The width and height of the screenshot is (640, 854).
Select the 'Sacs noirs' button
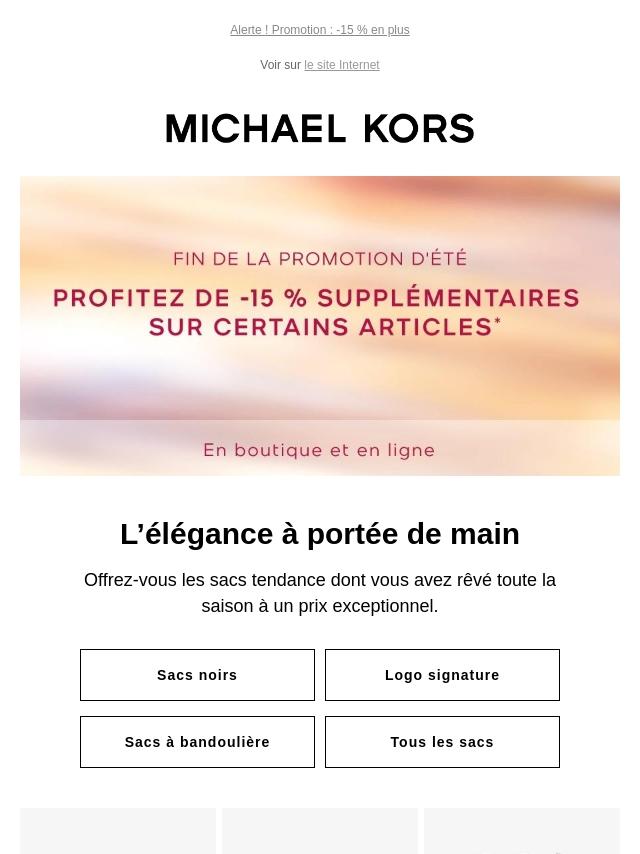click(197, 675)
